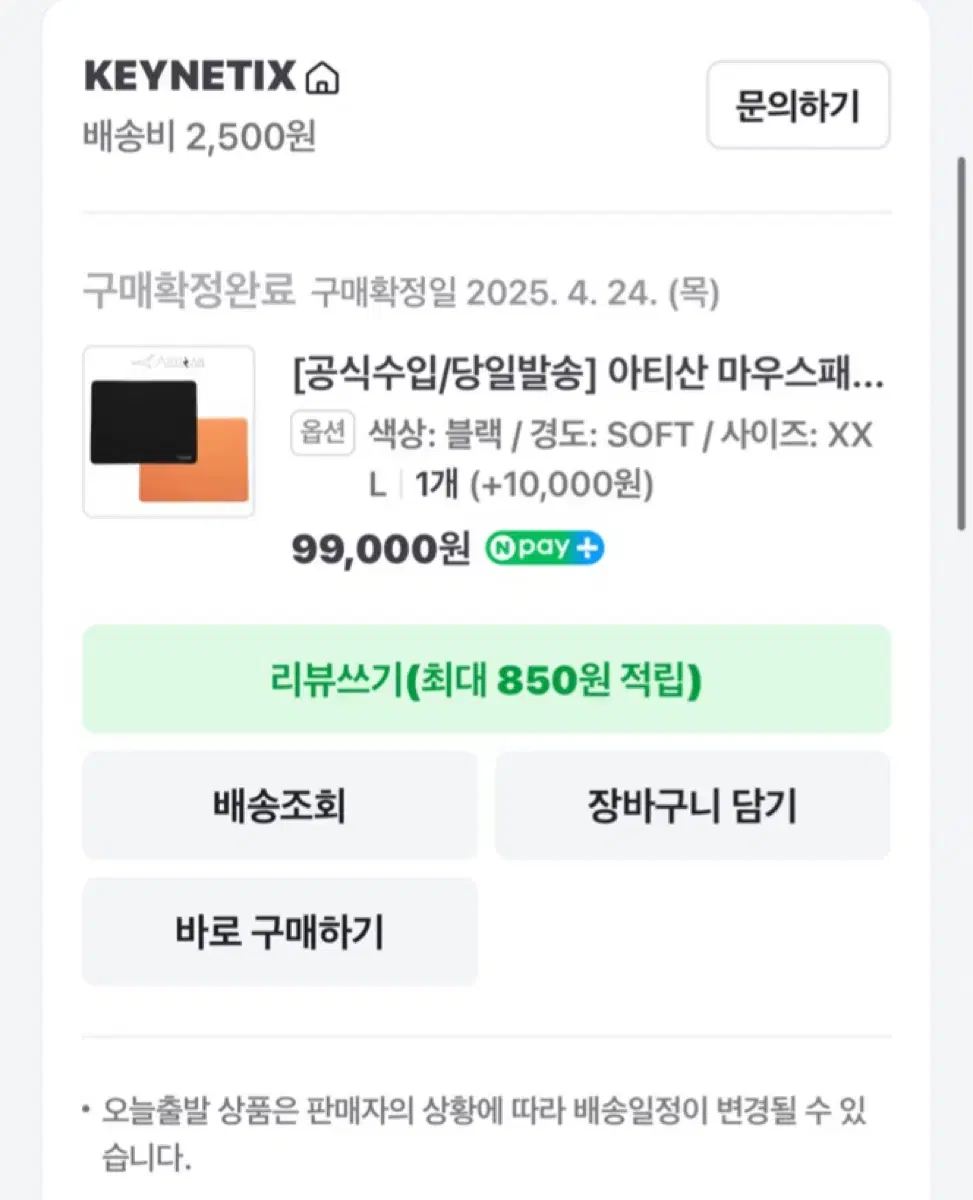This screenshot has height=1200, width=973.
Task: Click the 문의하기 inquiry button
Action: [798, 105]
